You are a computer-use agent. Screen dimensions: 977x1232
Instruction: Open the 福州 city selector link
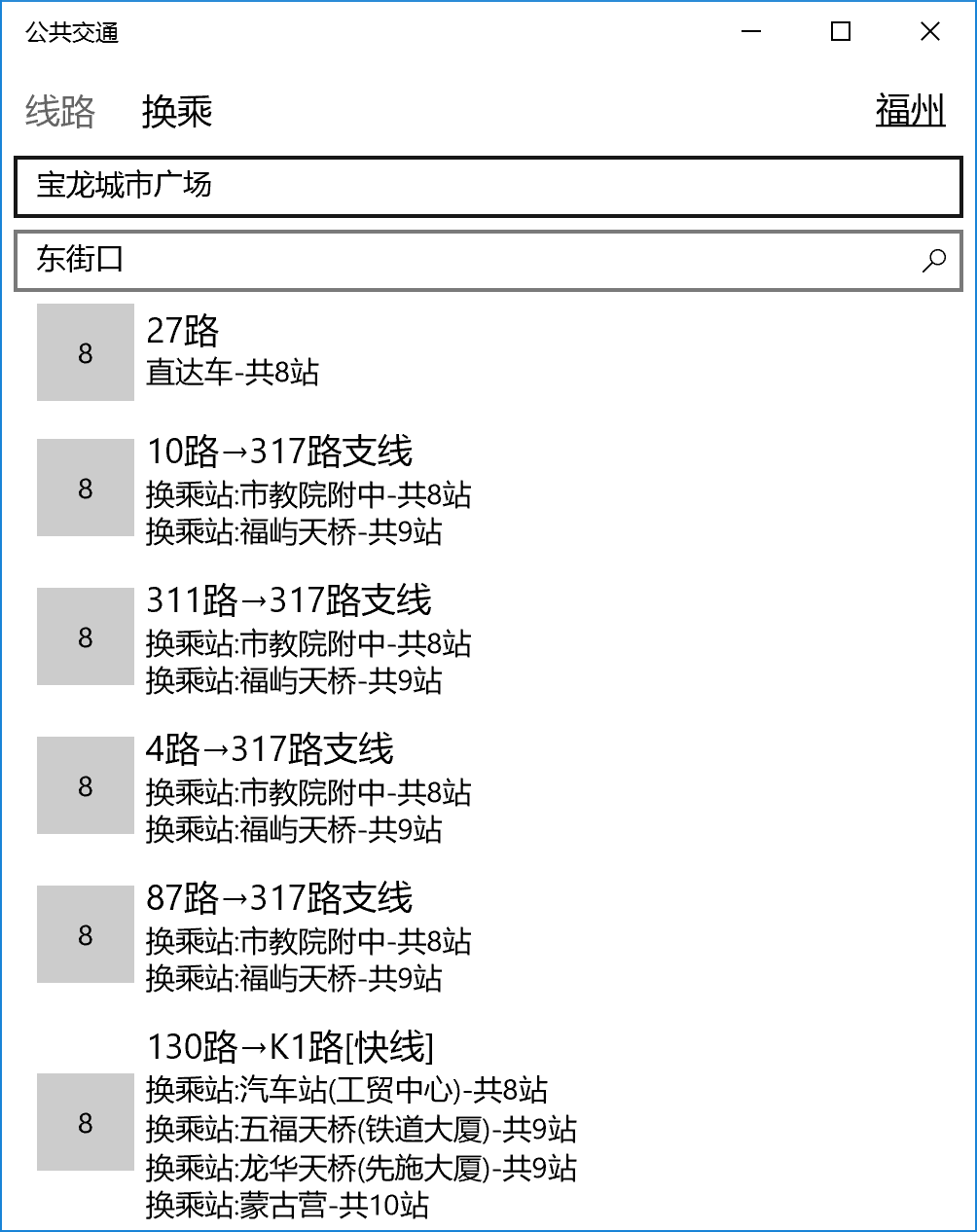tap(910, 110)
